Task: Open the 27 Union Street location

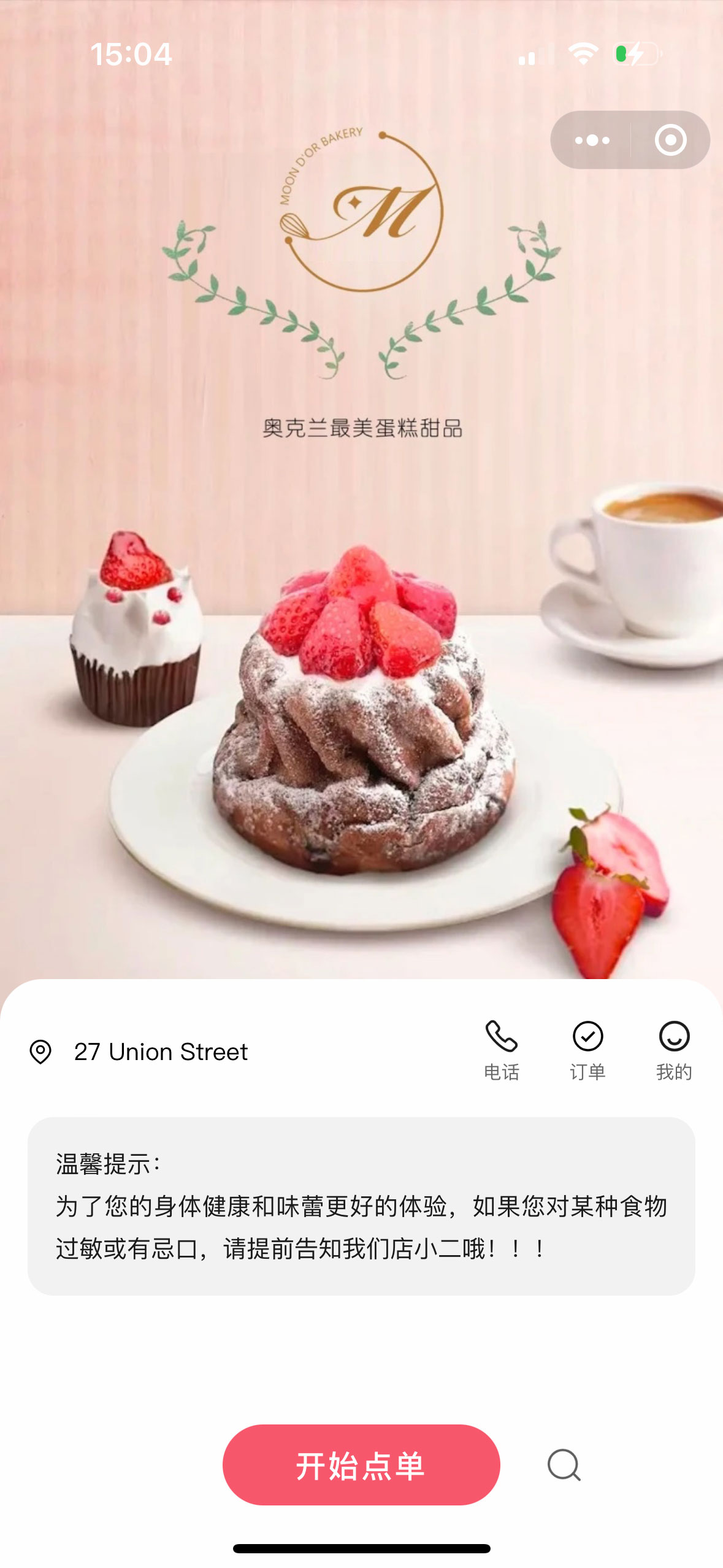Action: pyautogui.click(x=139, y=1051)
